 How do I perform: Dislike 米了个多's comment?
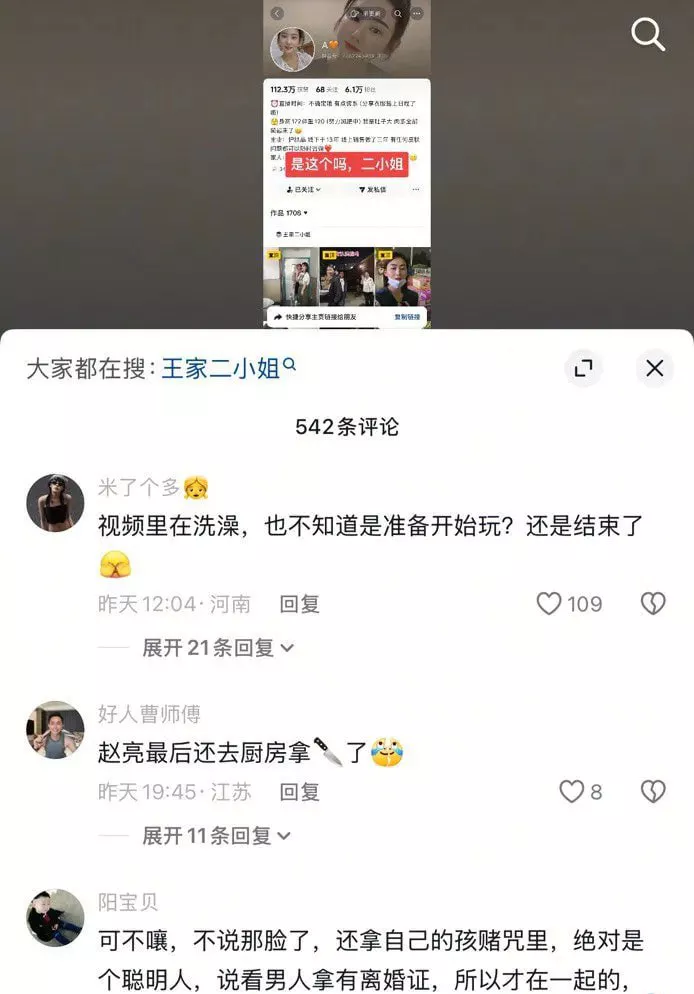[653, 604]
